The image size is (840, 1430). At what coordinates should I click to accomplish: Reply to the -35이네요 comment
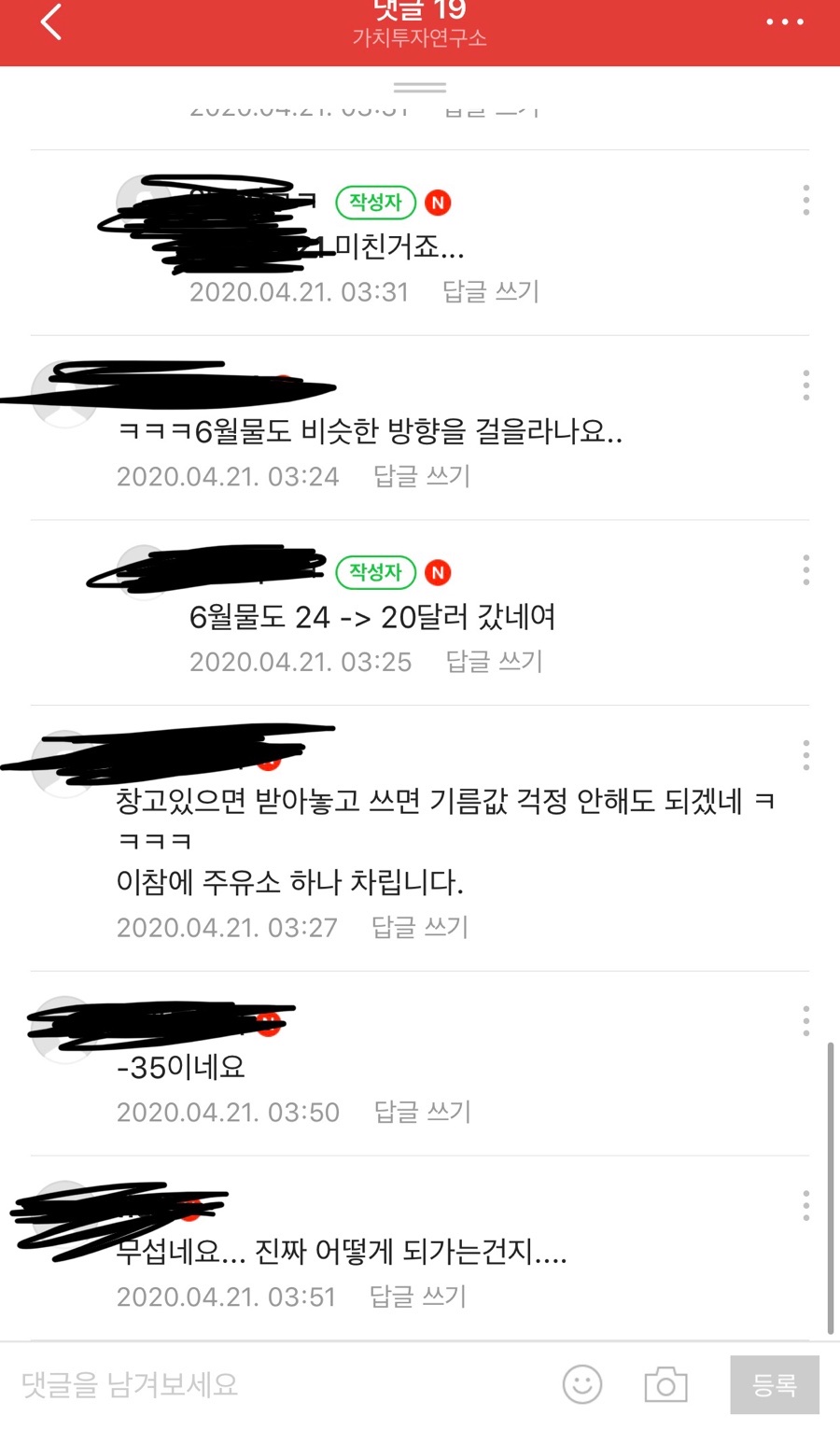coord(423,1112)
